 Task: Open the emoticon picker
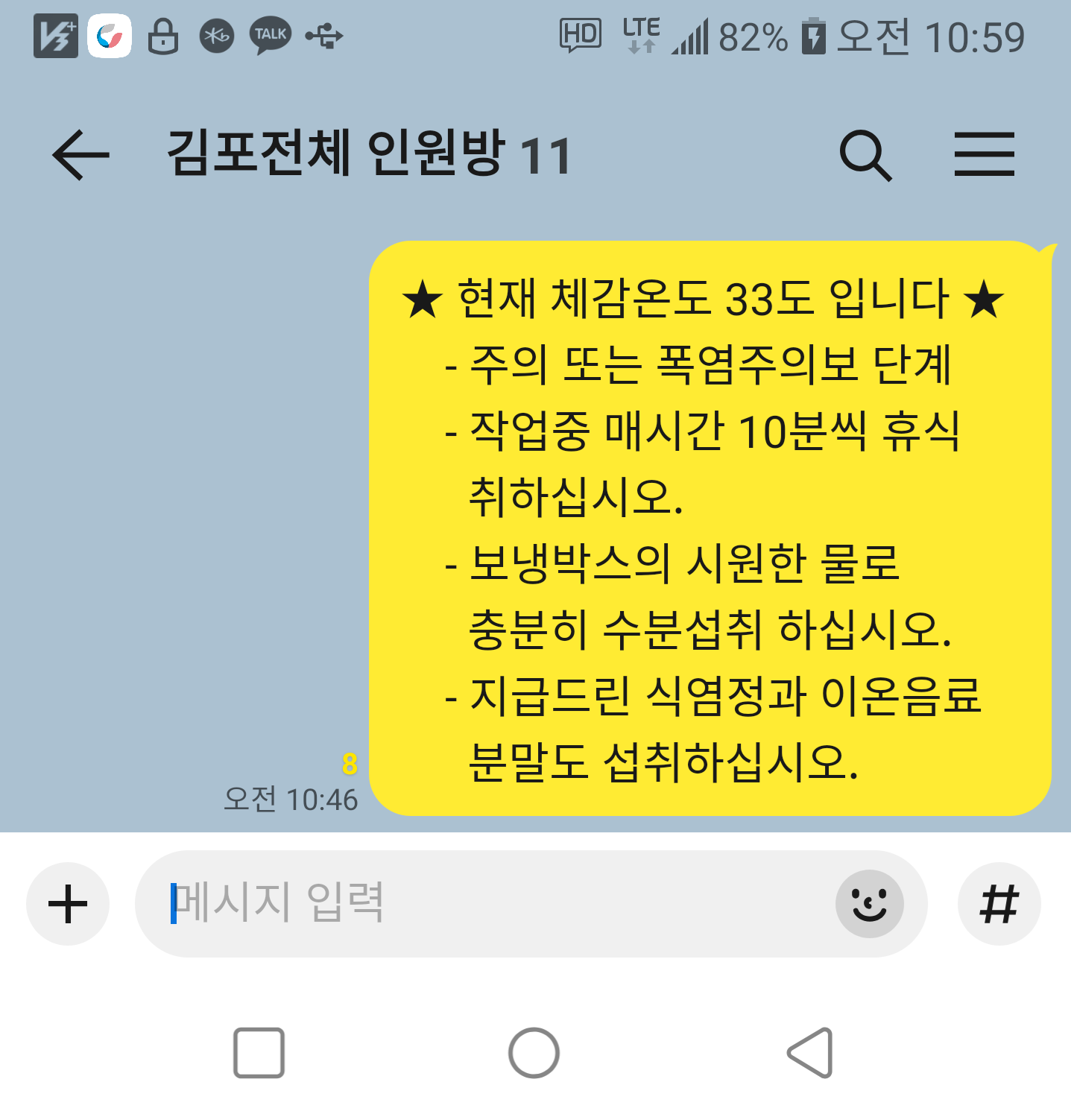[x=869, y=904]
